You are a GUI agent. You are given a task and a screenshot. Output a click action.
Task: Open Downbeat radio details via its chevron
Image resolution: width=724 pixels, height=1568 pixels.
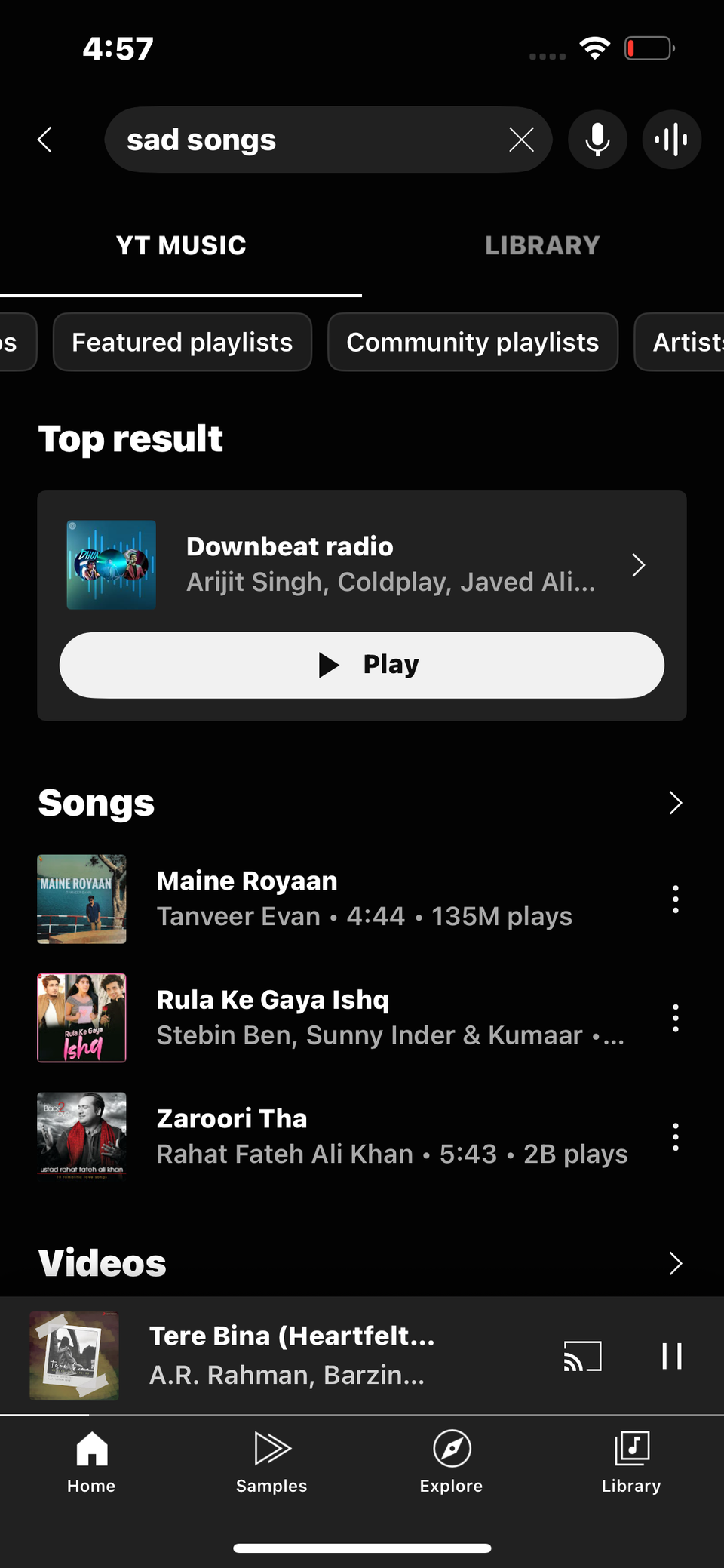(x=638, y=564)
